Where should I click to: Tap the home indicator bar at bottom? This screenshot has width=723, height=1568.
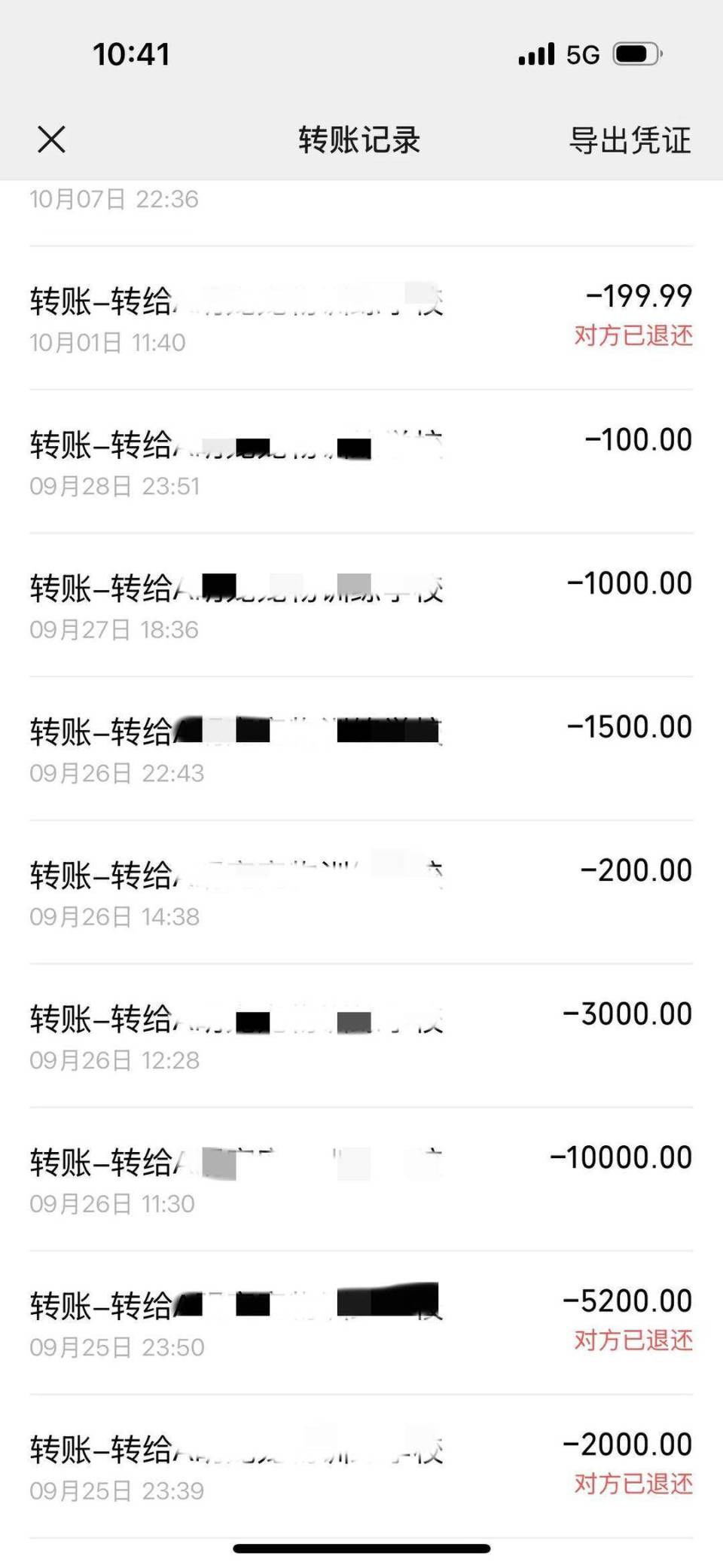pyautogui.click(x=361, y=1549)
